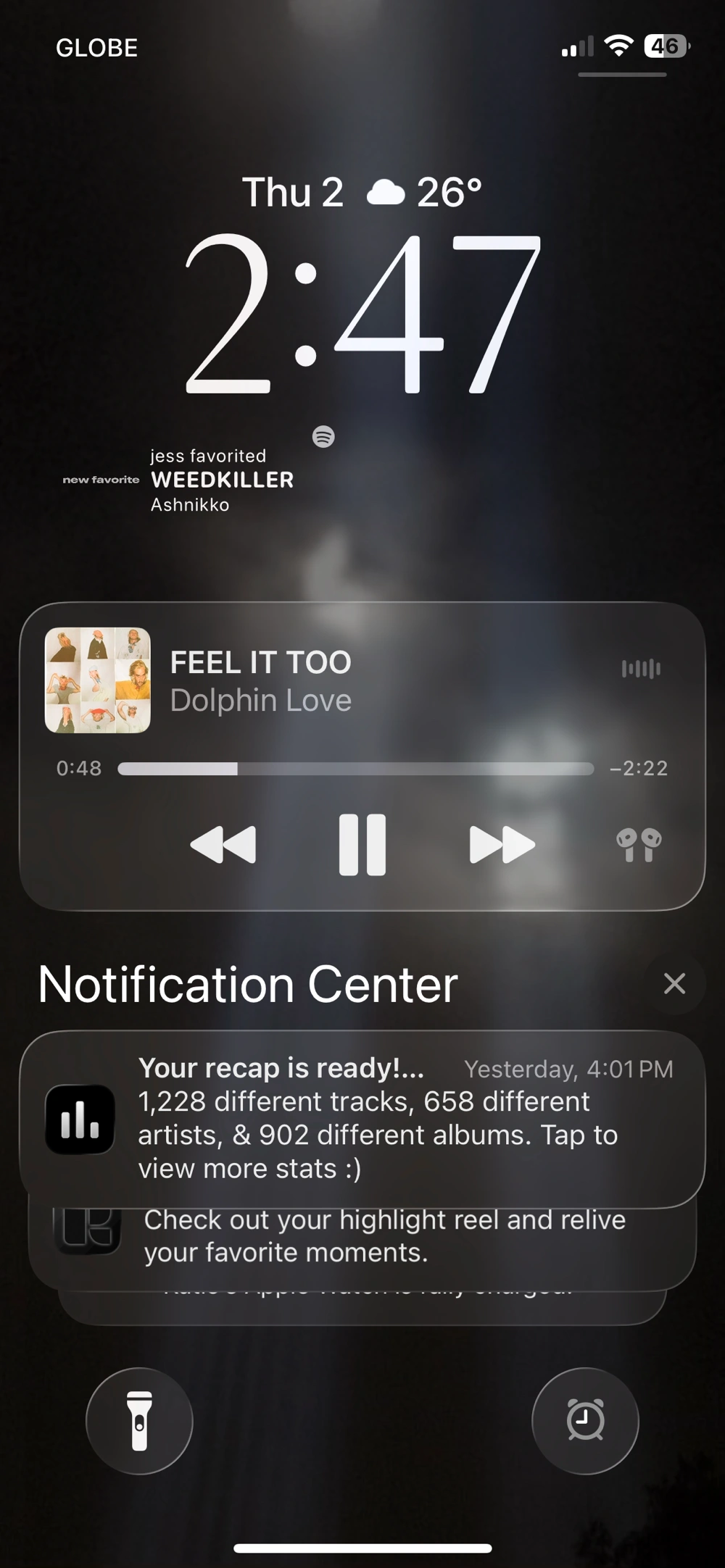The width and height of the screenshot is (725, 1568).
Task: Skip to the previous track
Action: [x=223, y=845]
